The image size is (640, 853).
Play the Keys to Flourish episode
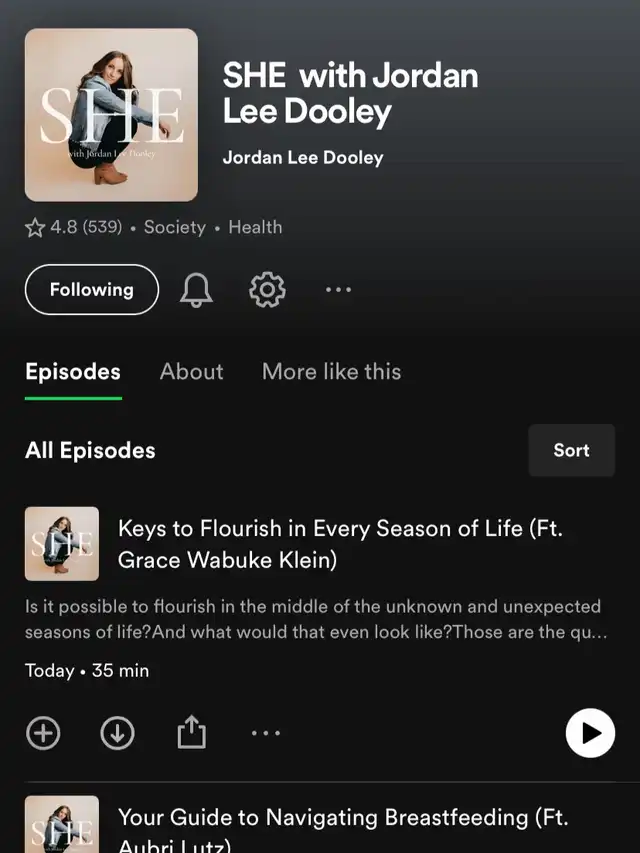(x=590, y=733)
